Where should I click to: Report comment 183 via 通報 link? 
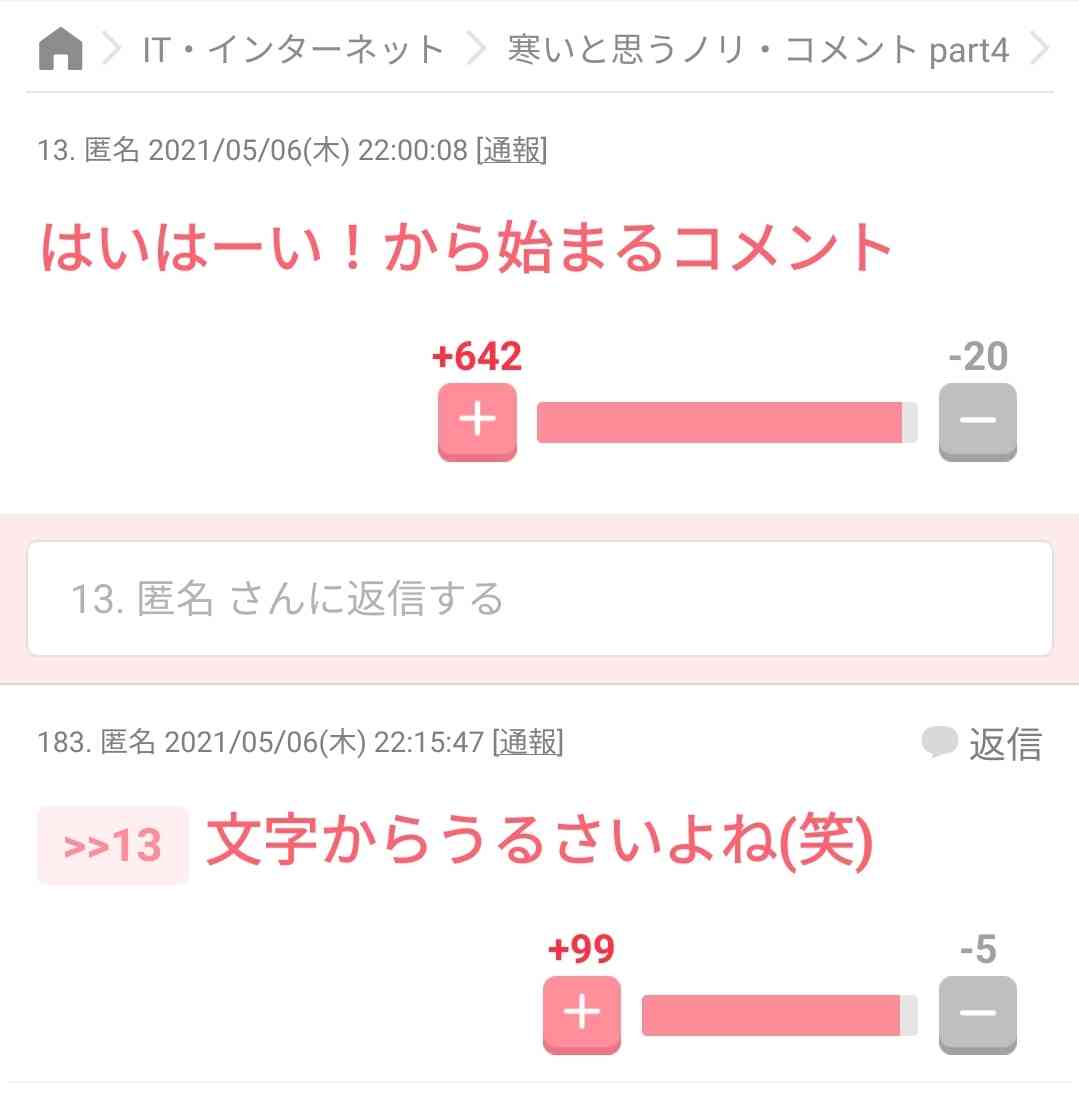click(530, 743)
